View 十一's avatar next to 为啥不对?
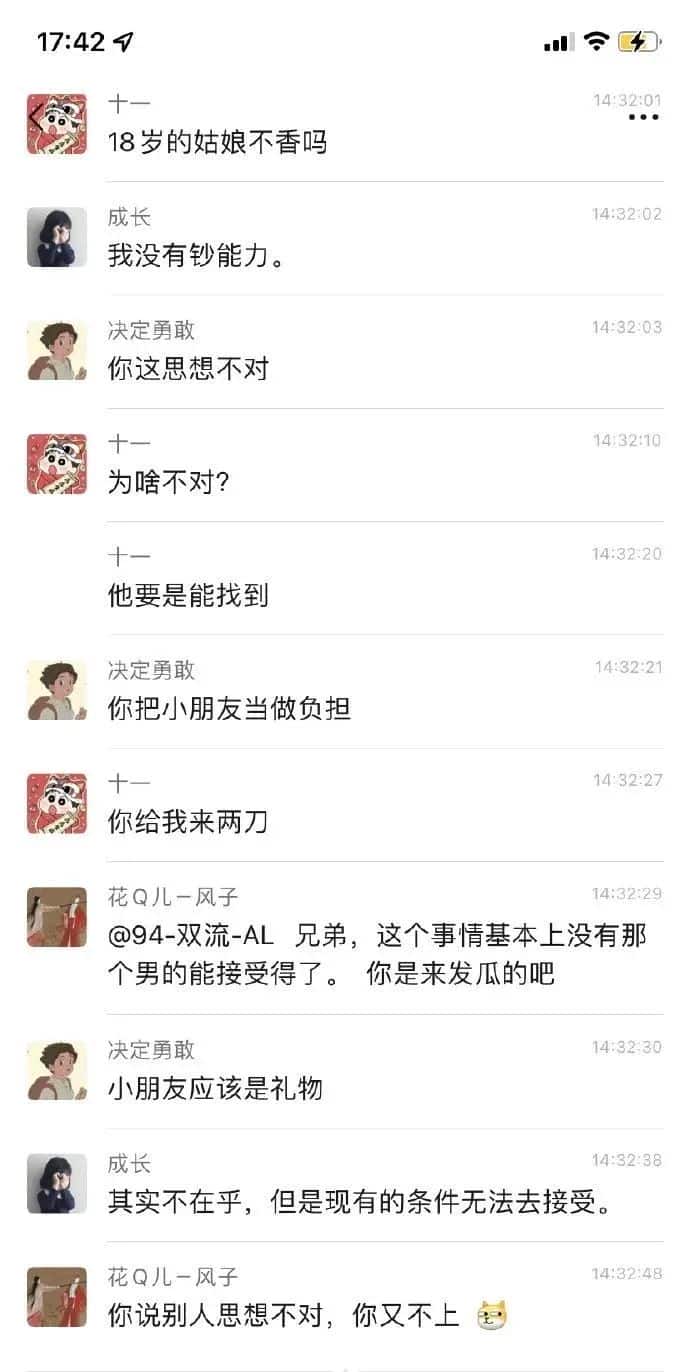690x1372 pixels. tap(57, 464)
